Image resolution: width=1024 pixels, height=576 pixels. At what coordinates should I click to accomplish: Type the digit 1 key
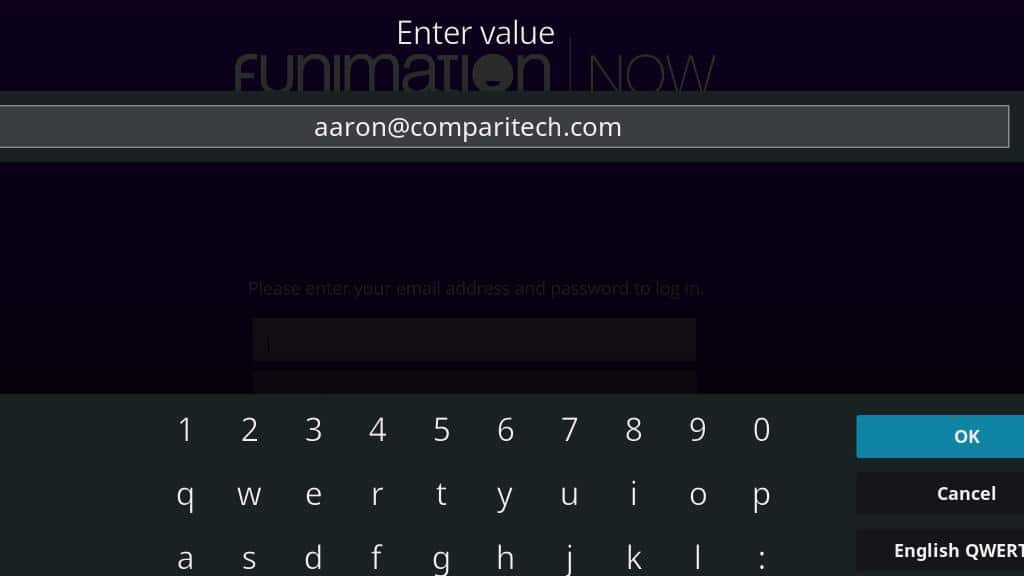185,430
